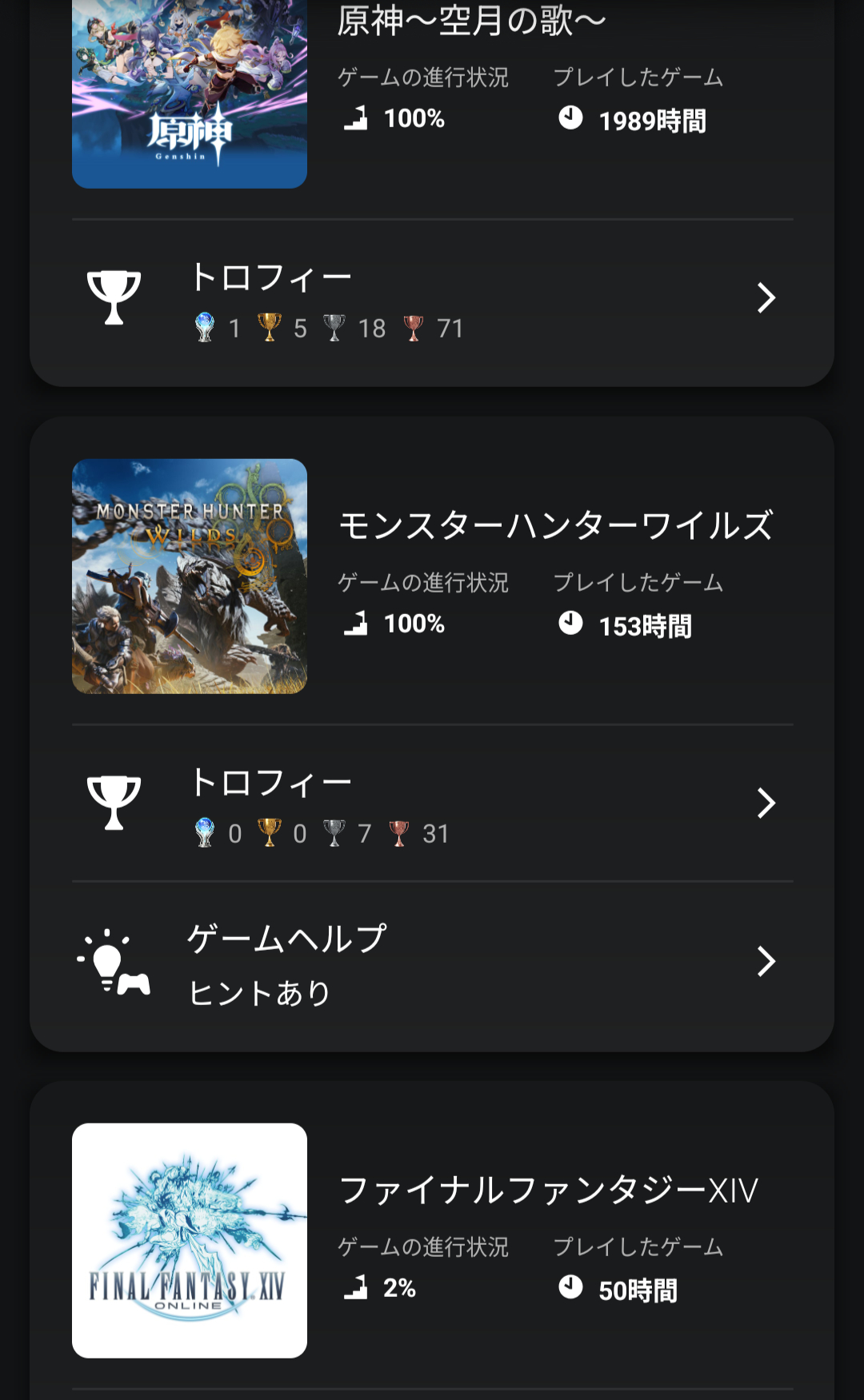The width and height of the screenshot is (864, 1400).
Task: Open the Genshin Impact game cover
Action: click(x=190, y=96)
